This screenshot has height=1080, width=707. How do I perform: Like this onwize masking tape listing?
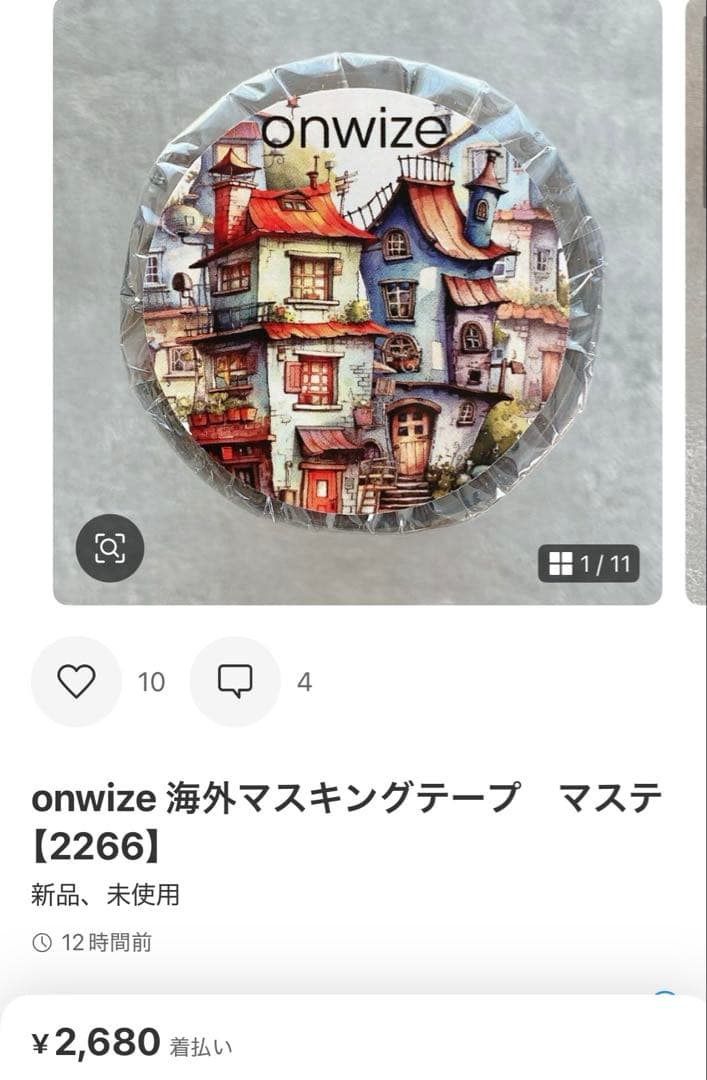click(76, 682)
